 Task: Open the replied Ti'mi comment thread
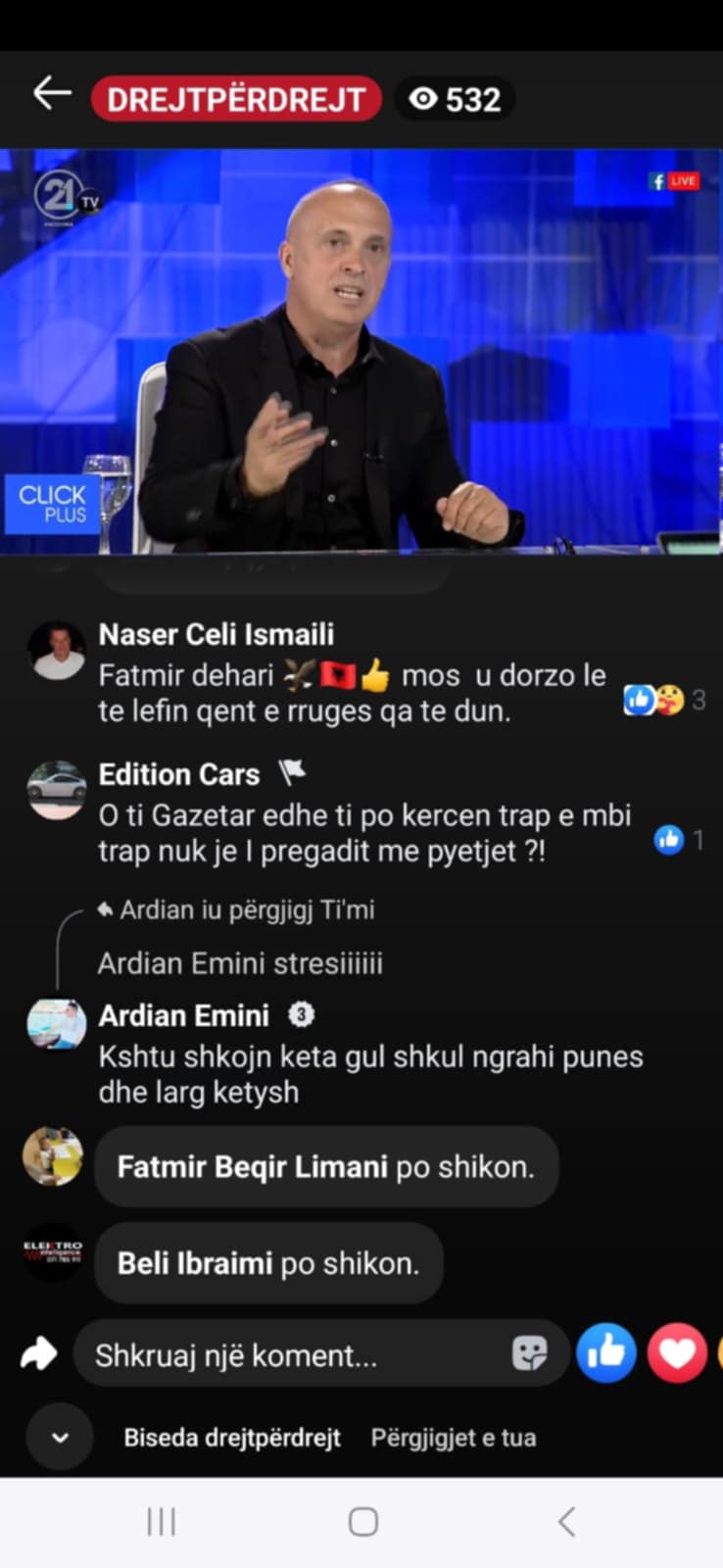coord(241,963)
